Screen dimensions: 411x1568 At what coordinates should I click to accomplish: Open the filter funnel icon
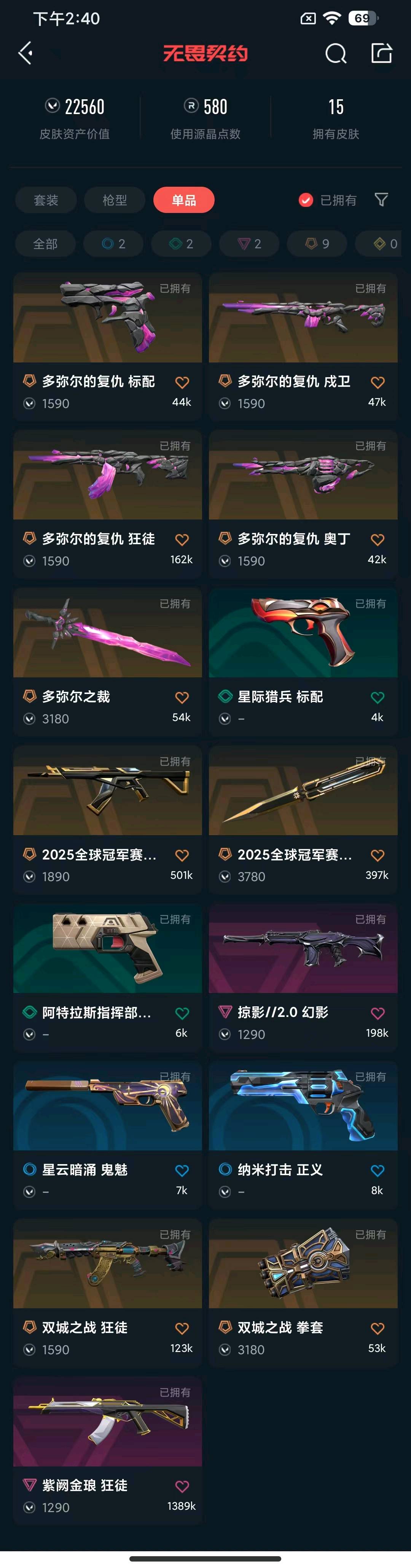(x=381, y=200)
